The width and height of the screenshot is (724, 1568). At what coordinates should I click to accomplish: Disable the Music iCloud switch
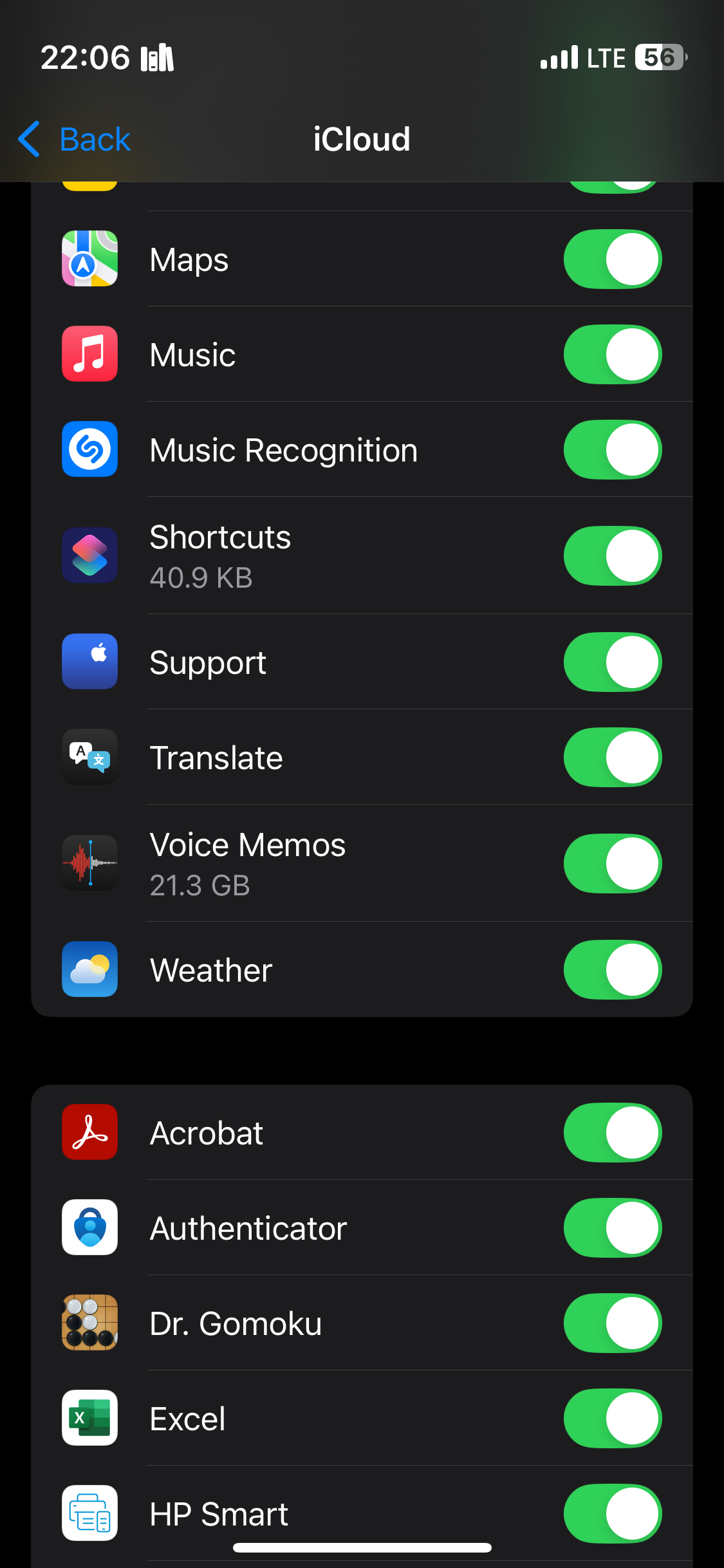(612, 355)
